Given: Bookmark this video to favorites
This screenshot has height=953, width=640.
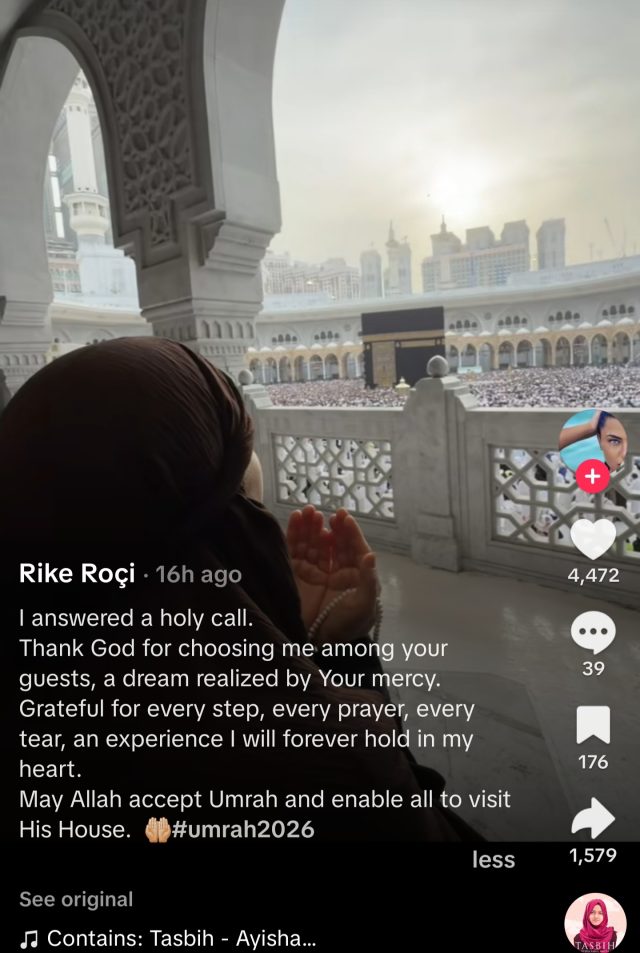Looking at the screenshot, I should click(593, 725).
